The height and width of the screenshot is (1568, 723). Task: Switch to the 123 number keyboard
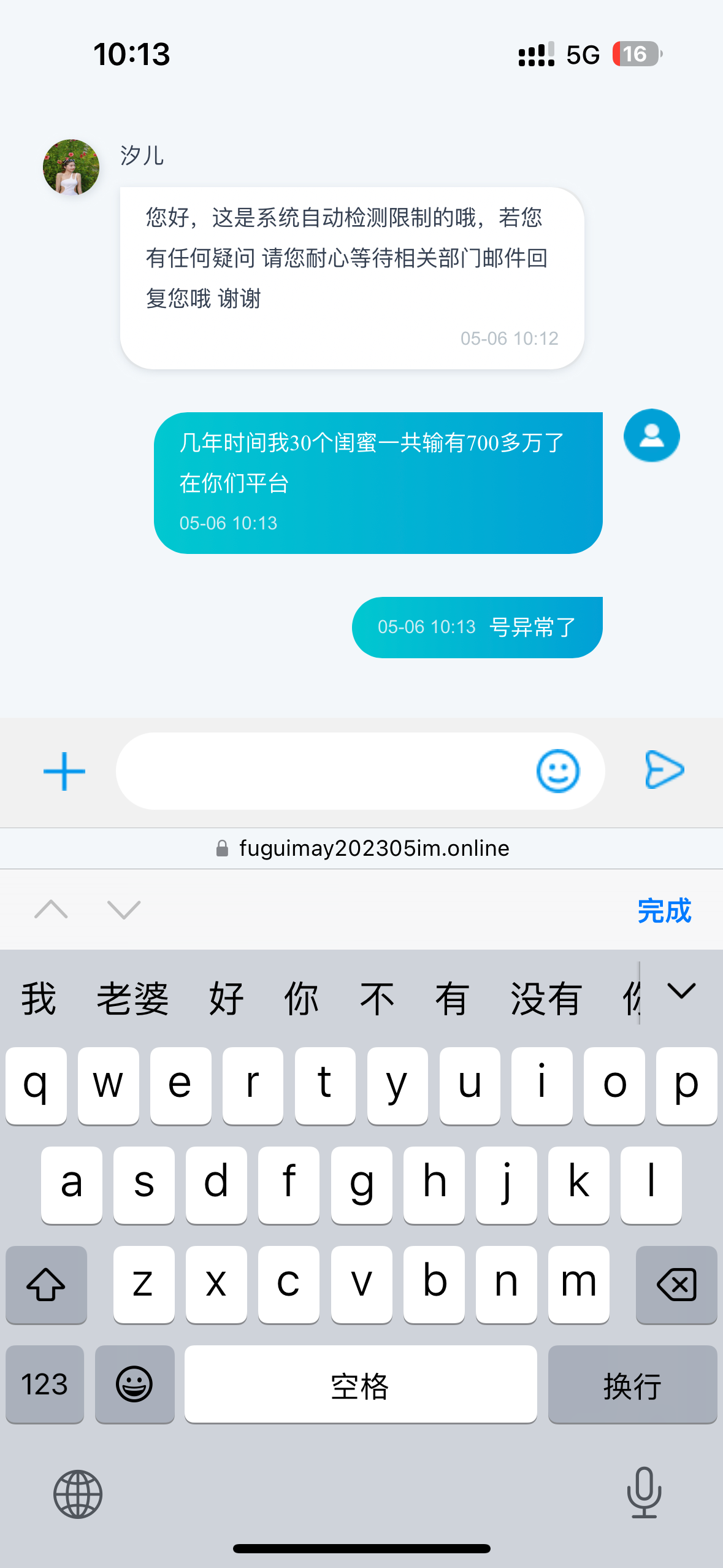pos(45,1384)
